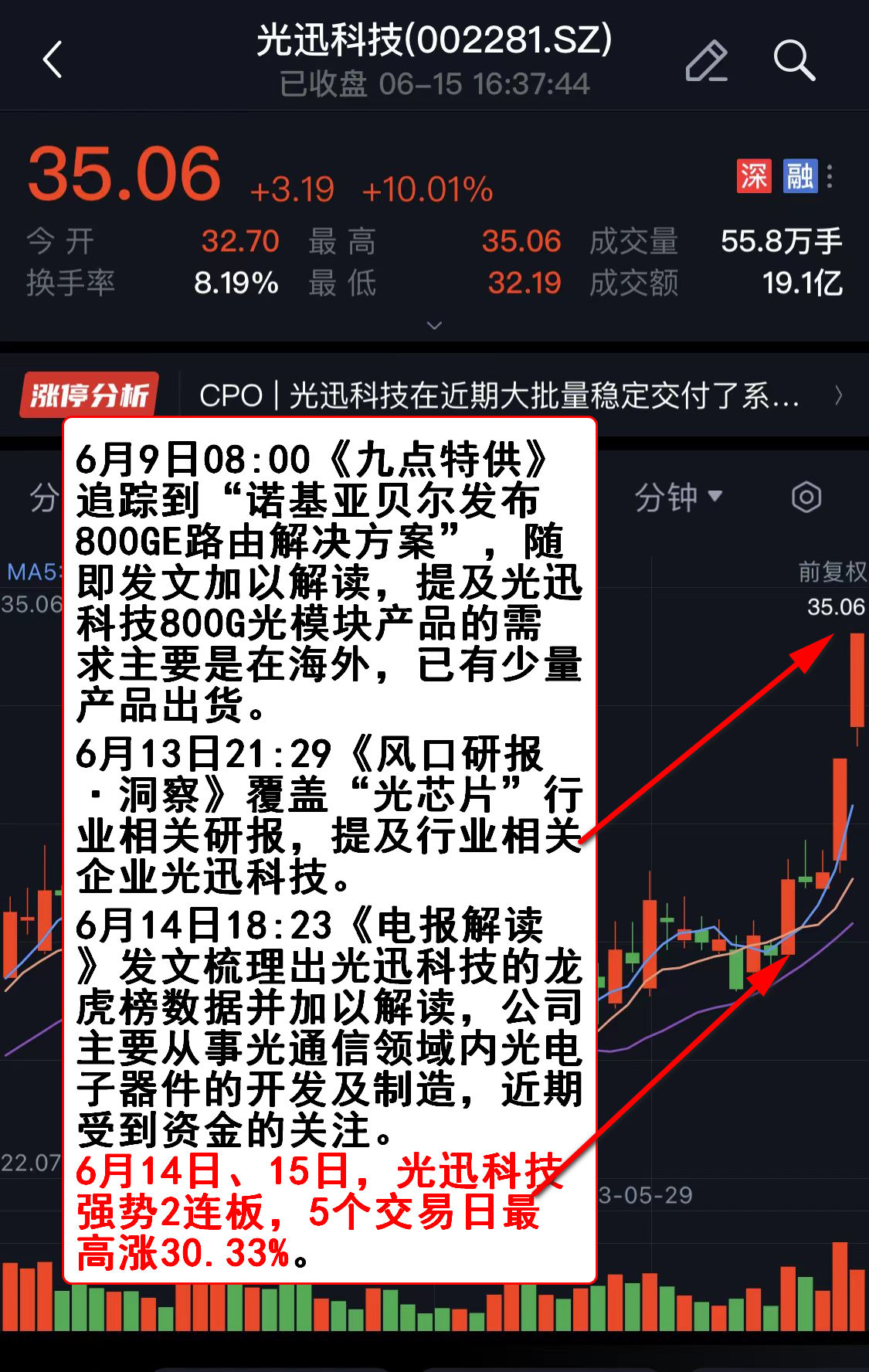Tap the pencil edit icon
This screenshot has width=869, height=1372.
pos(706,60)
